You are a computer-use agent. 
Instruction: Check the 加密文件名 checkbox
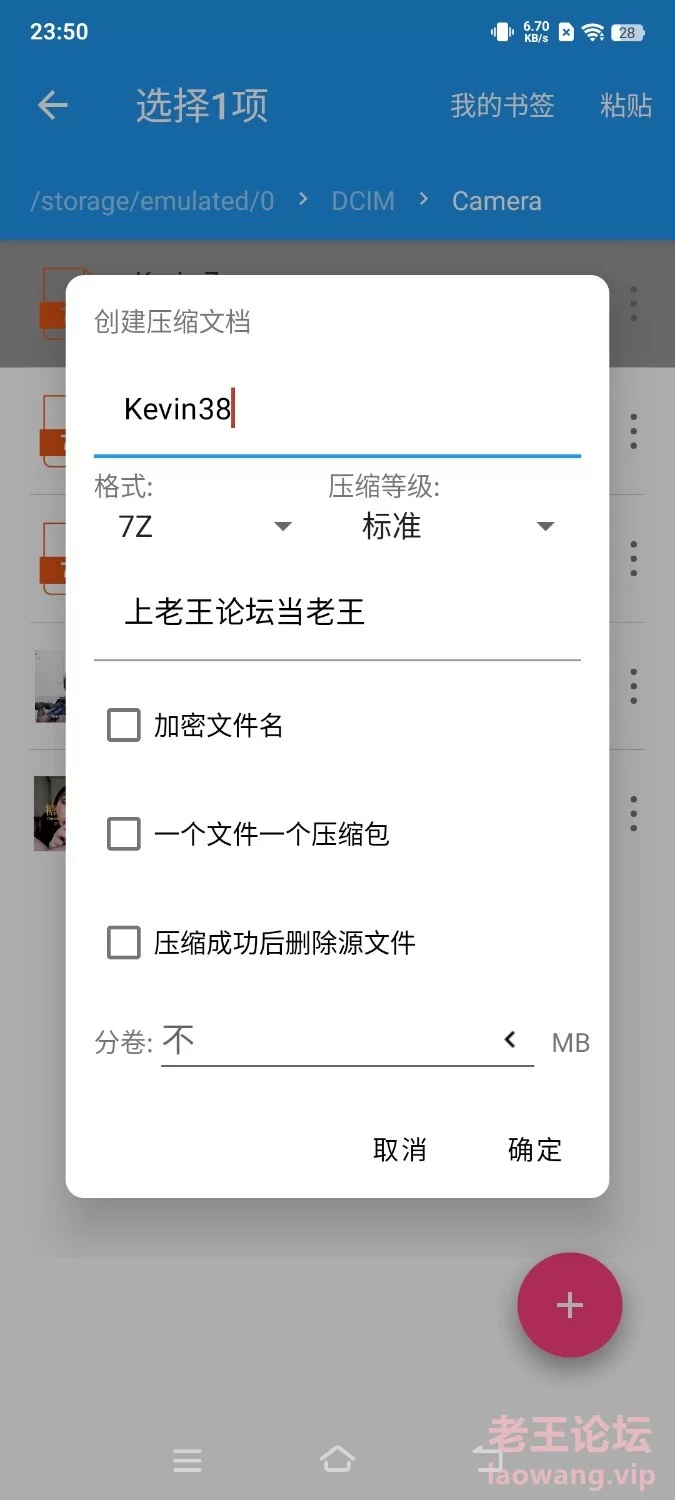(x=124, y=725)
